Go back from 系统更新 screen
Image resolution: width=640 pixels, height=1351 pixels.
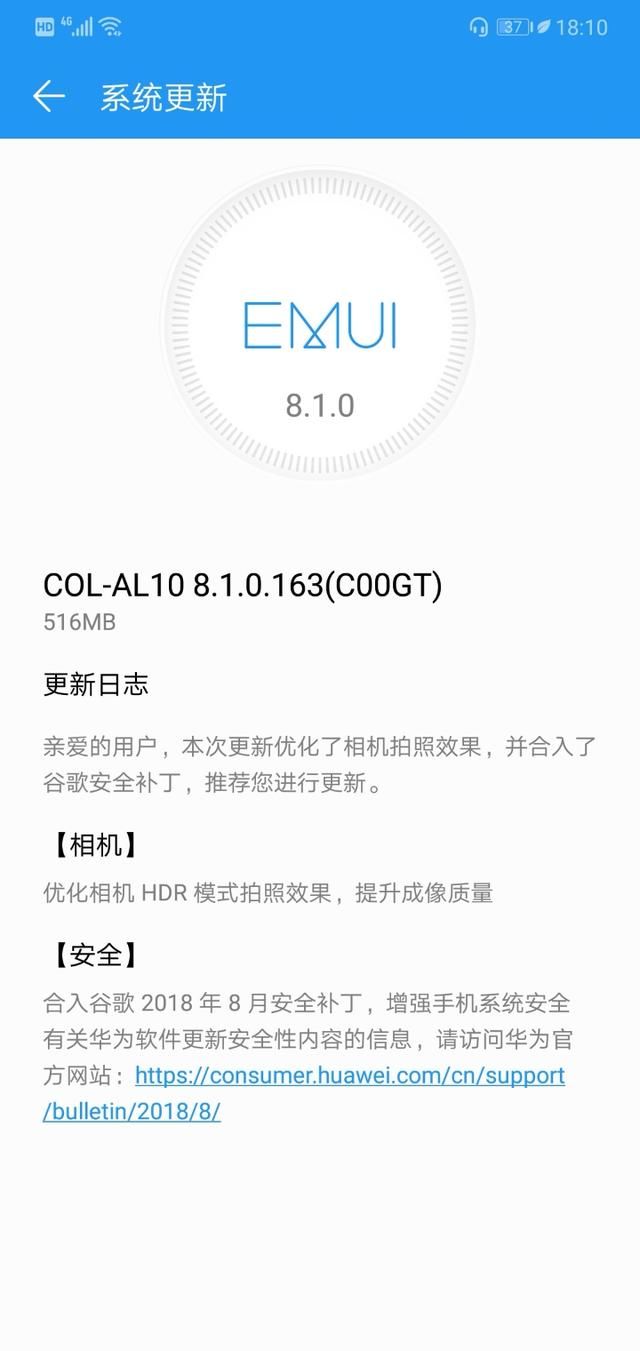[x=49, y=97]
